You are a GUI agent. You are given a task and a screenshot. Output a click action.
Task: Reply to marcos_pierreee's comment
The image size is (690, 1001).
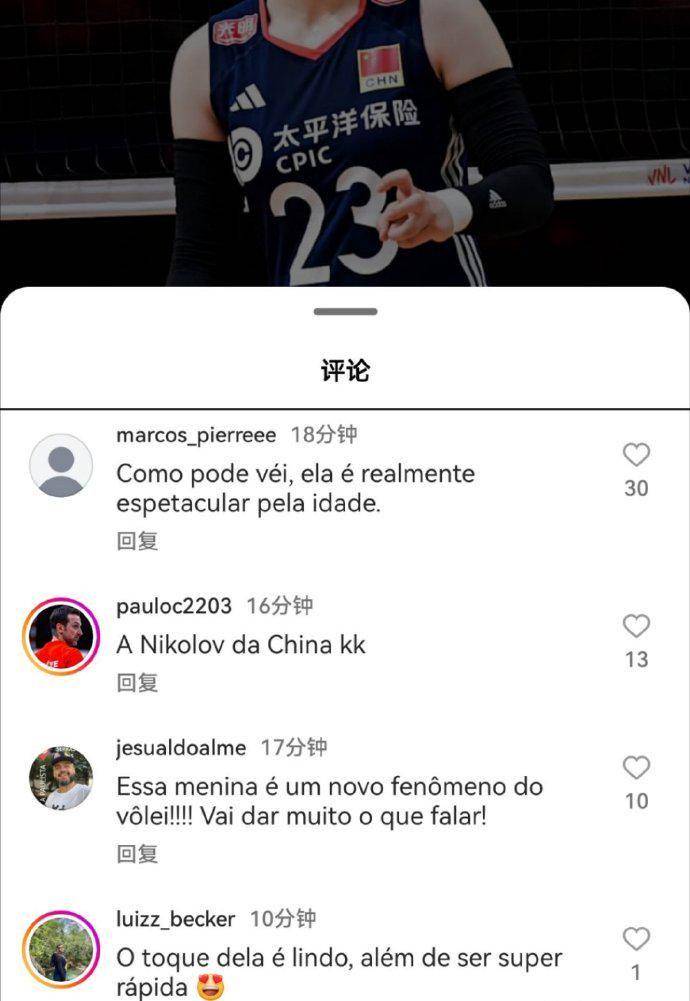(x=137, y=541)
